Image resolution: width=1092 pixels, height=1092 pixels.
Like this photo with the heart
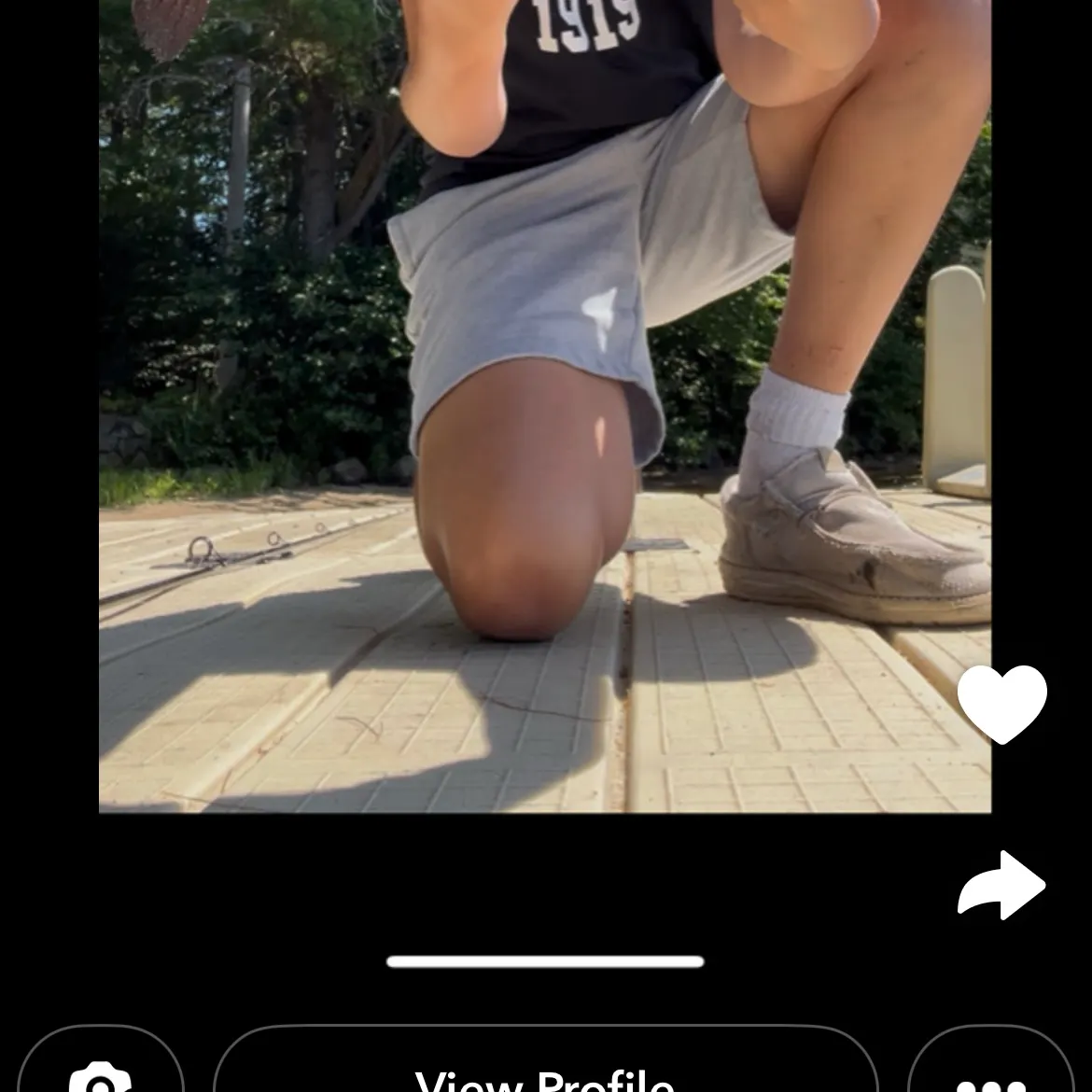[1001, 703]
